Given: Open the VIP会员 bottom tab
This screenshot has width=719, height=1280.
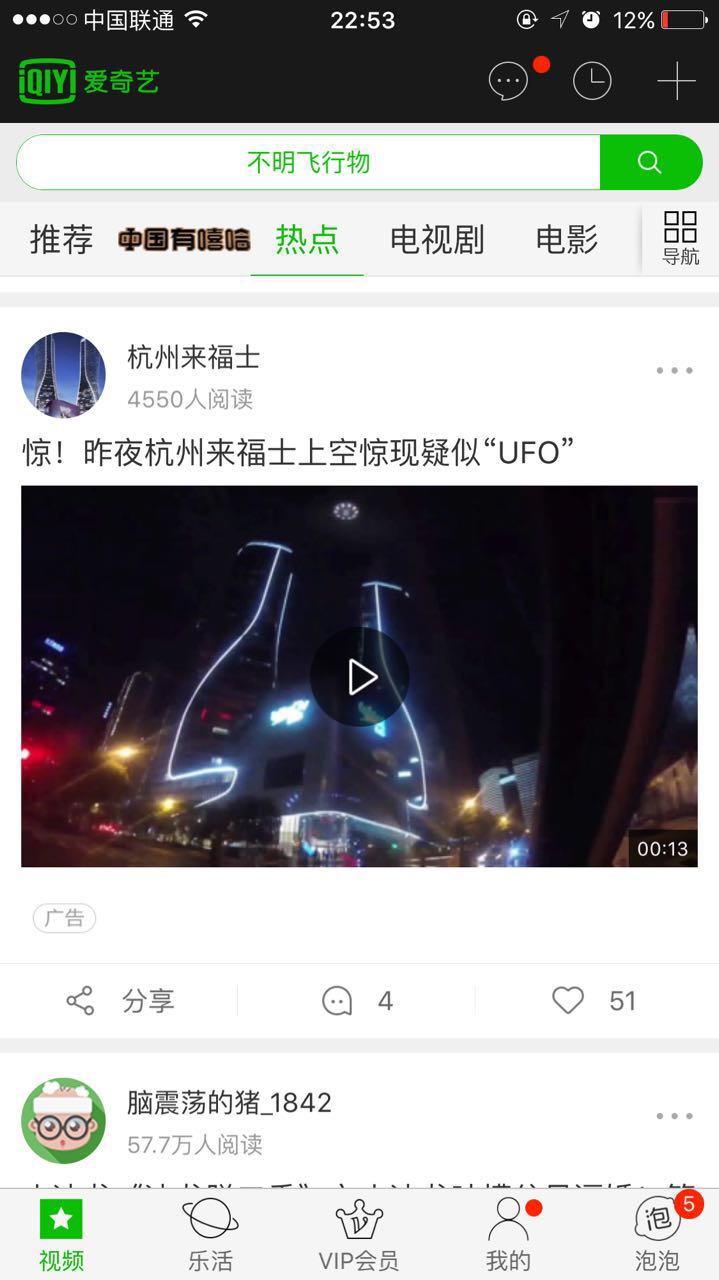Looking at the screenshot, I should pos(358,1235).
